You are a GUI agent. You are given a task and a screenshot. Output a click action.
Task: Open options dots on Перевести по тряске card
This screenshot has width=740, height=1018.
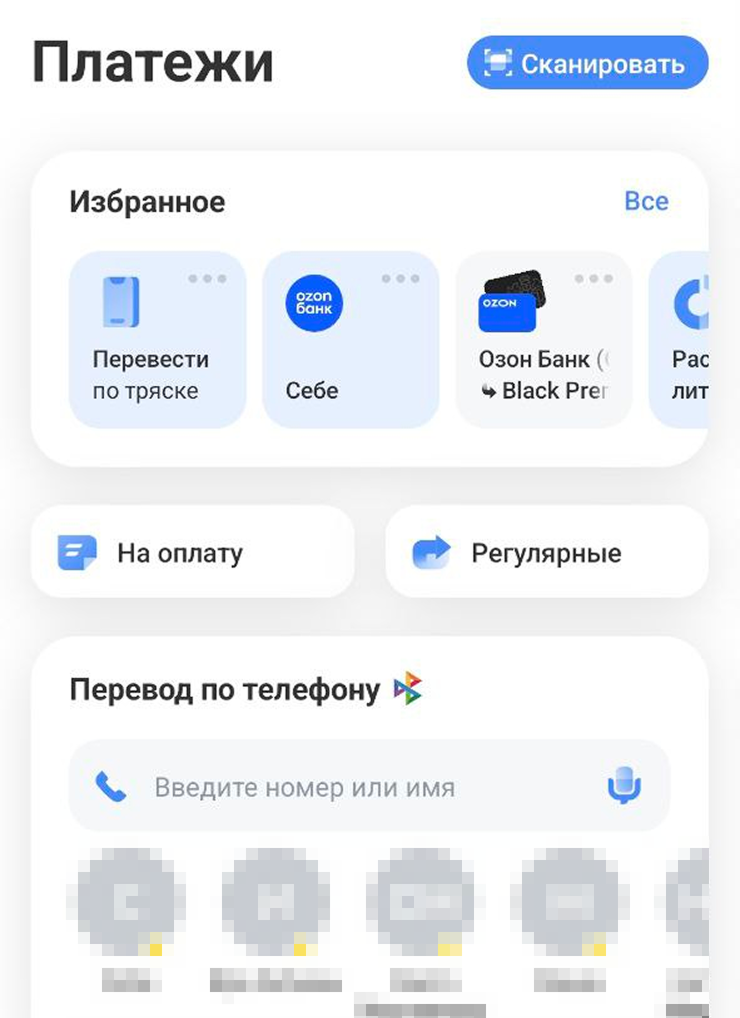(207, 279)
